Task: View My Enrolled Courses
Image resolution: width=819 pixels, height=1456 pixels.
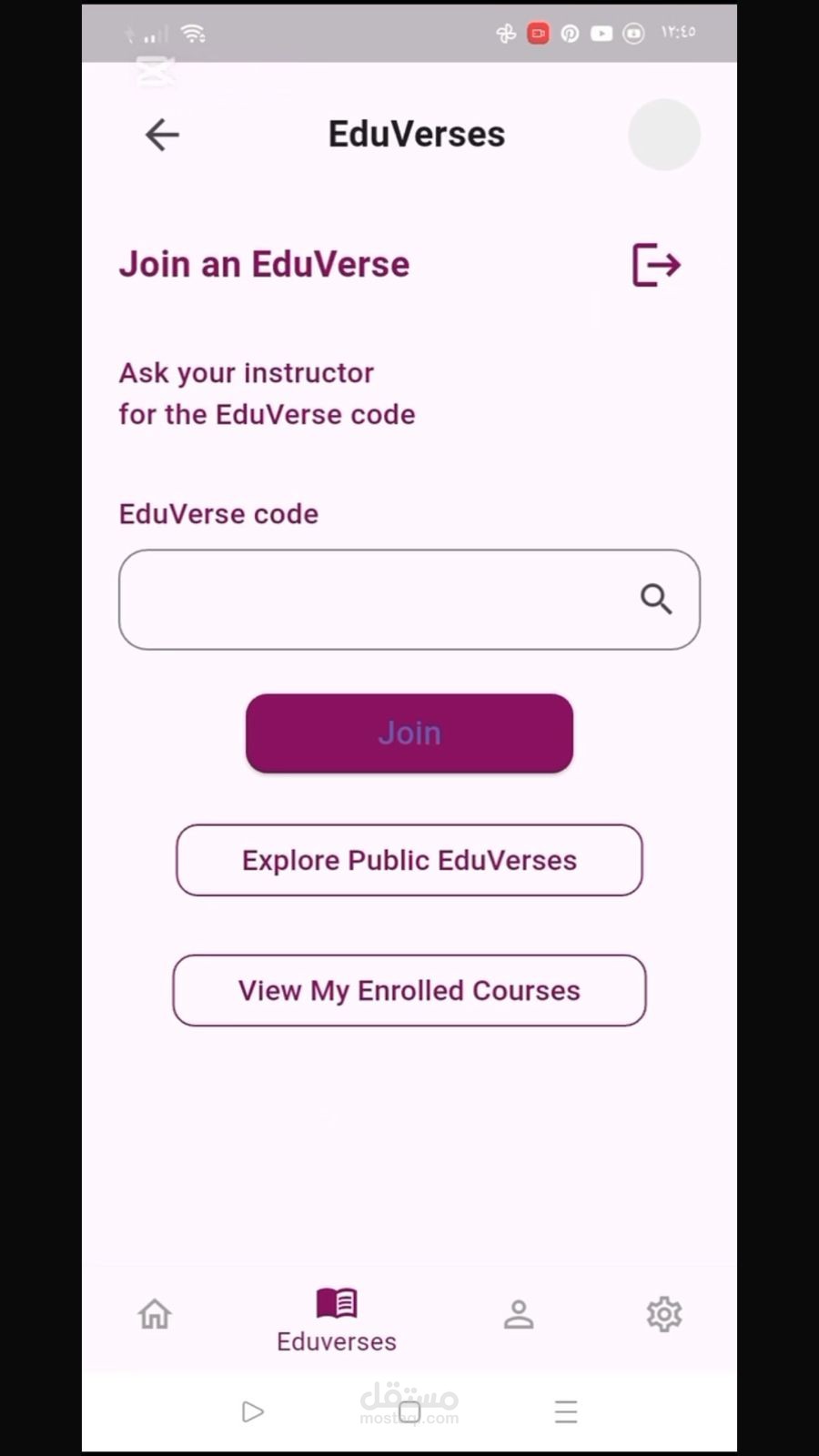Action: coord(409,991)
